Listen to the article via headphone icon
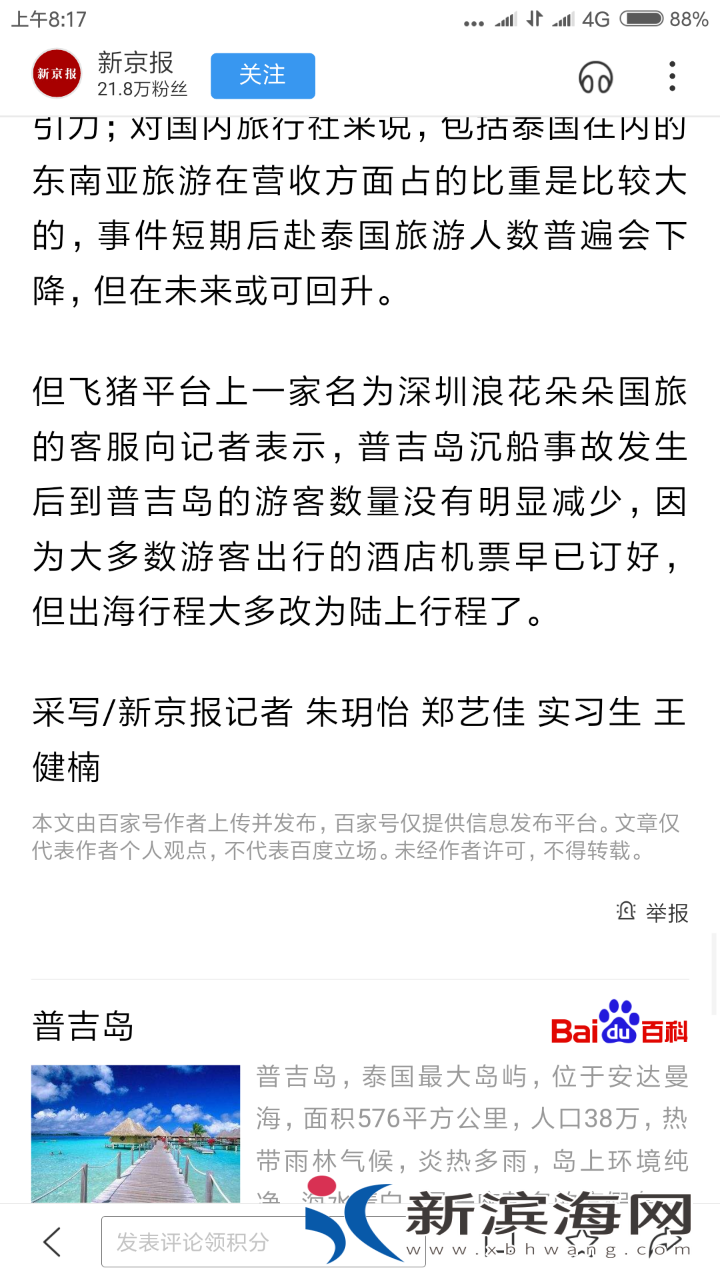 (x=596, y=76)
